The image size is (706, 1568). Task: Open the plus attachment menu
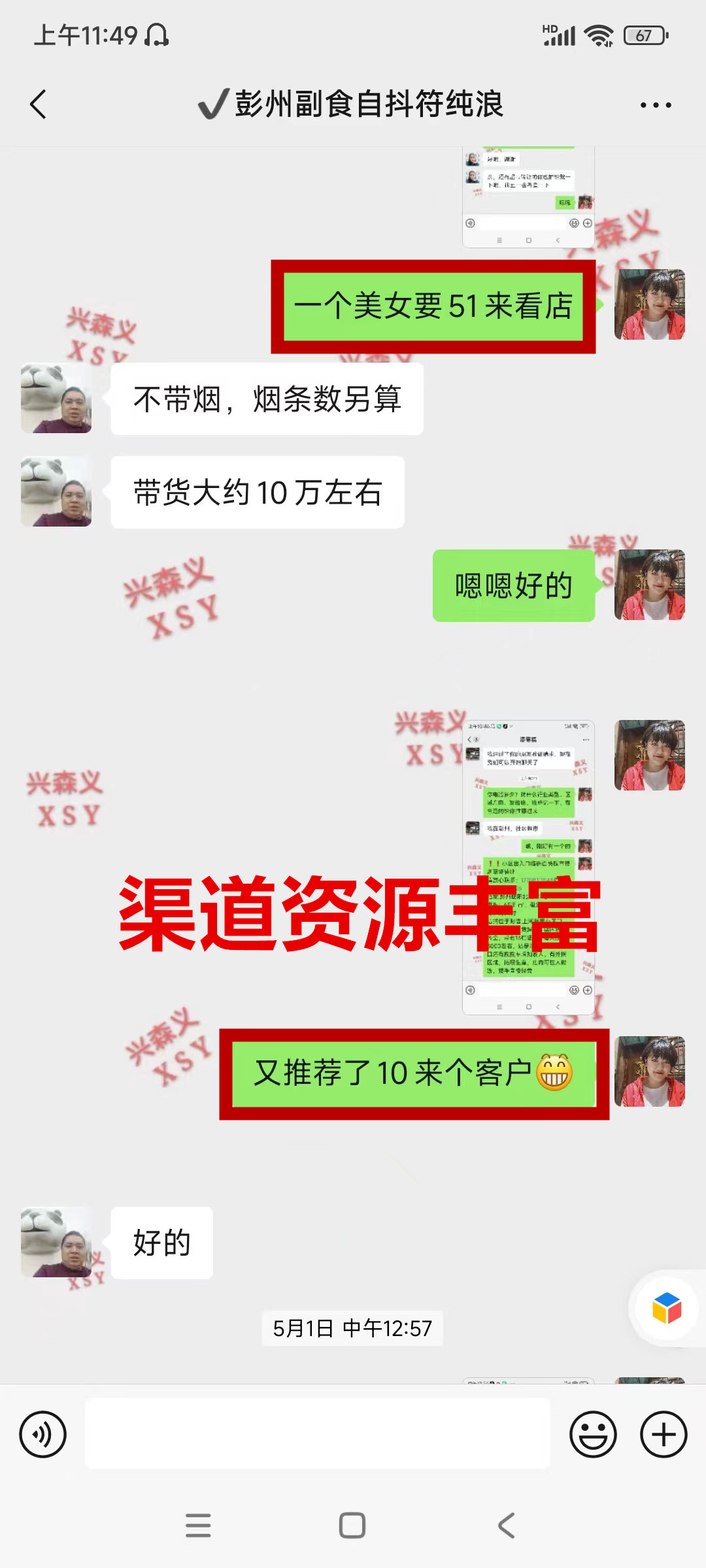click(x=663, y=1434)
